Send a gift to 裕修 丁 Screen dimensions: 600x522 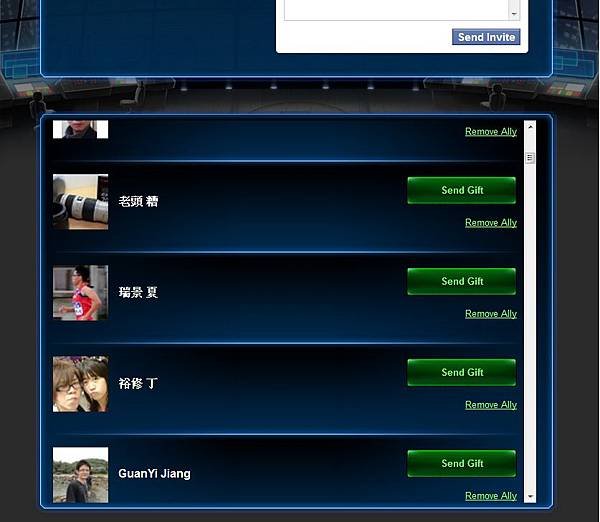[461, 372]
